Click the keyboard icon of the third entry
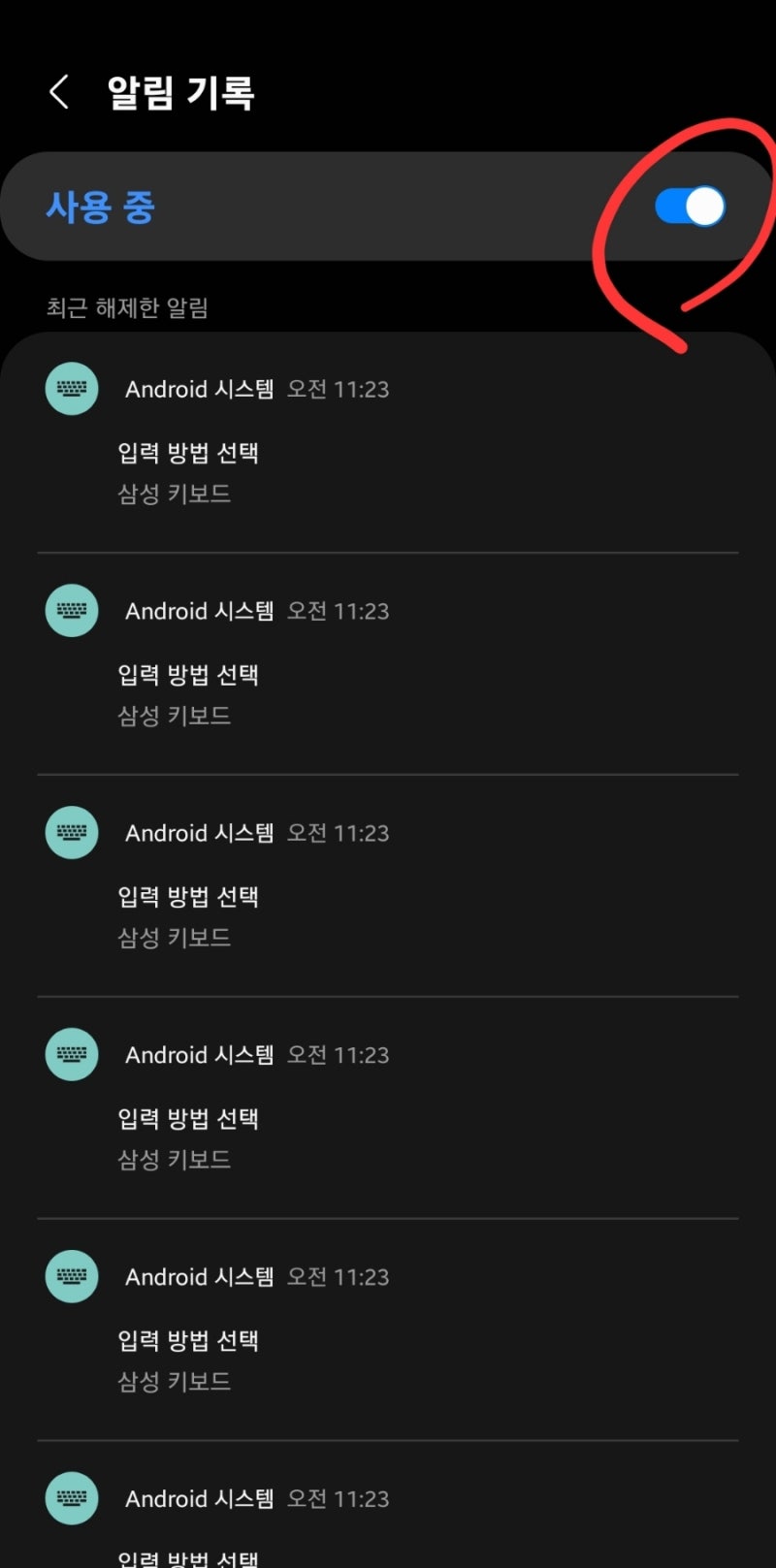Image resolution: width=776 pixels, height=1568 pixels. [x=71, y=832]
